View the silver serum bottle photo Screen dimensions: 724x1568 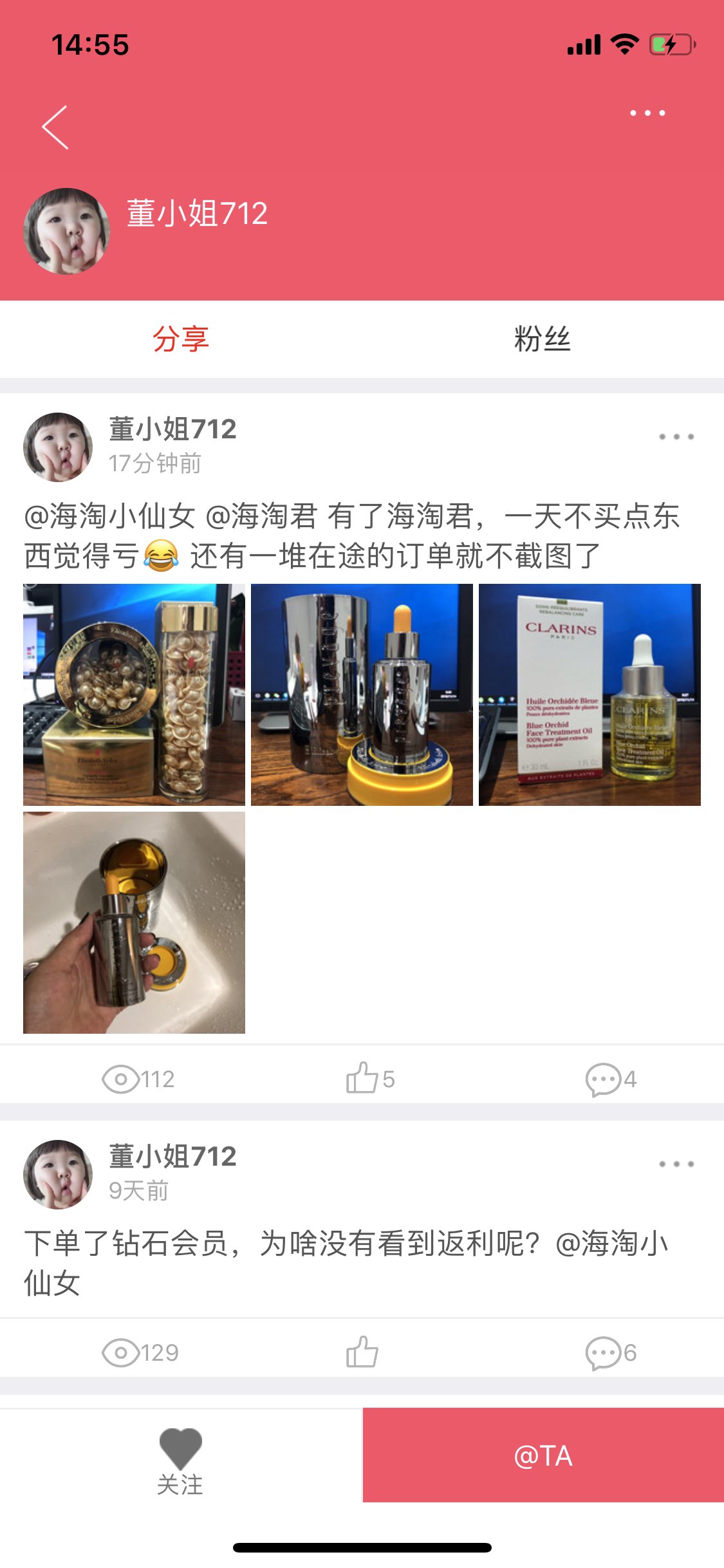point(362,695)
